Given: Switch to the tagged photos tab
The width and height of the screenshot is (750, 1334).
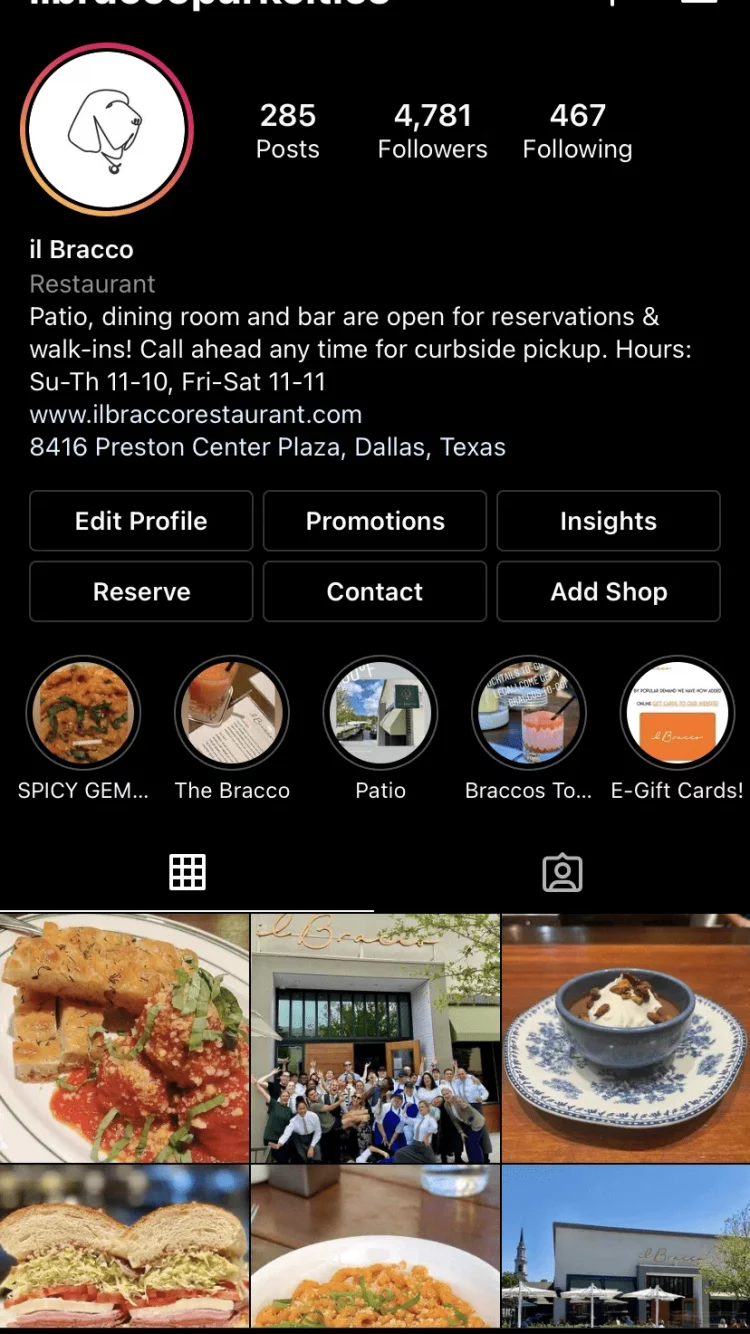Looking at the screenshot, I should point(562,873).
